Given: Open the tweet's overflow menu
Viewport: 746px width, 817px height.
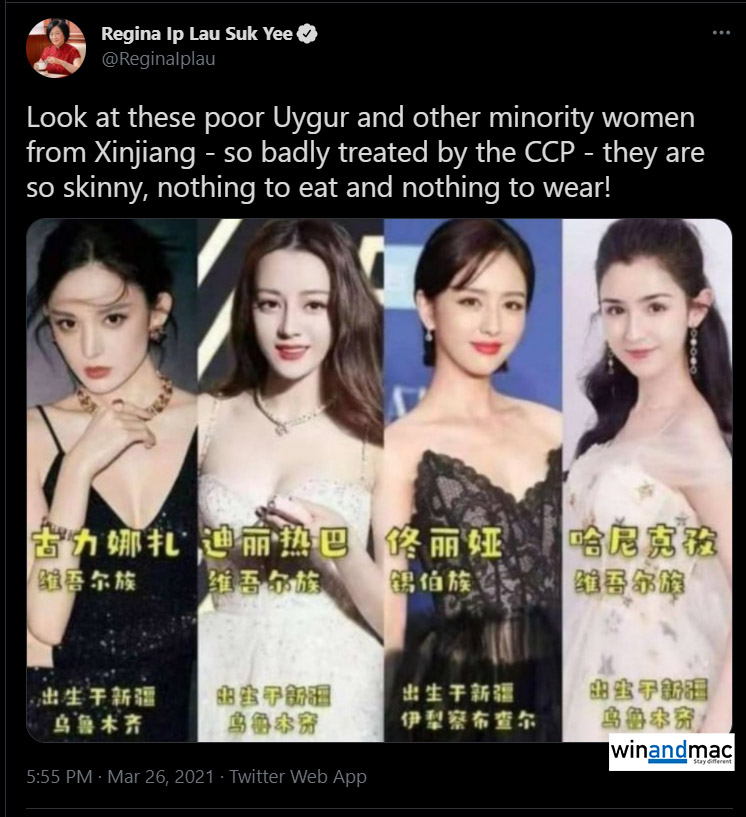Looking at the screenshot, I should pos(721,33).
